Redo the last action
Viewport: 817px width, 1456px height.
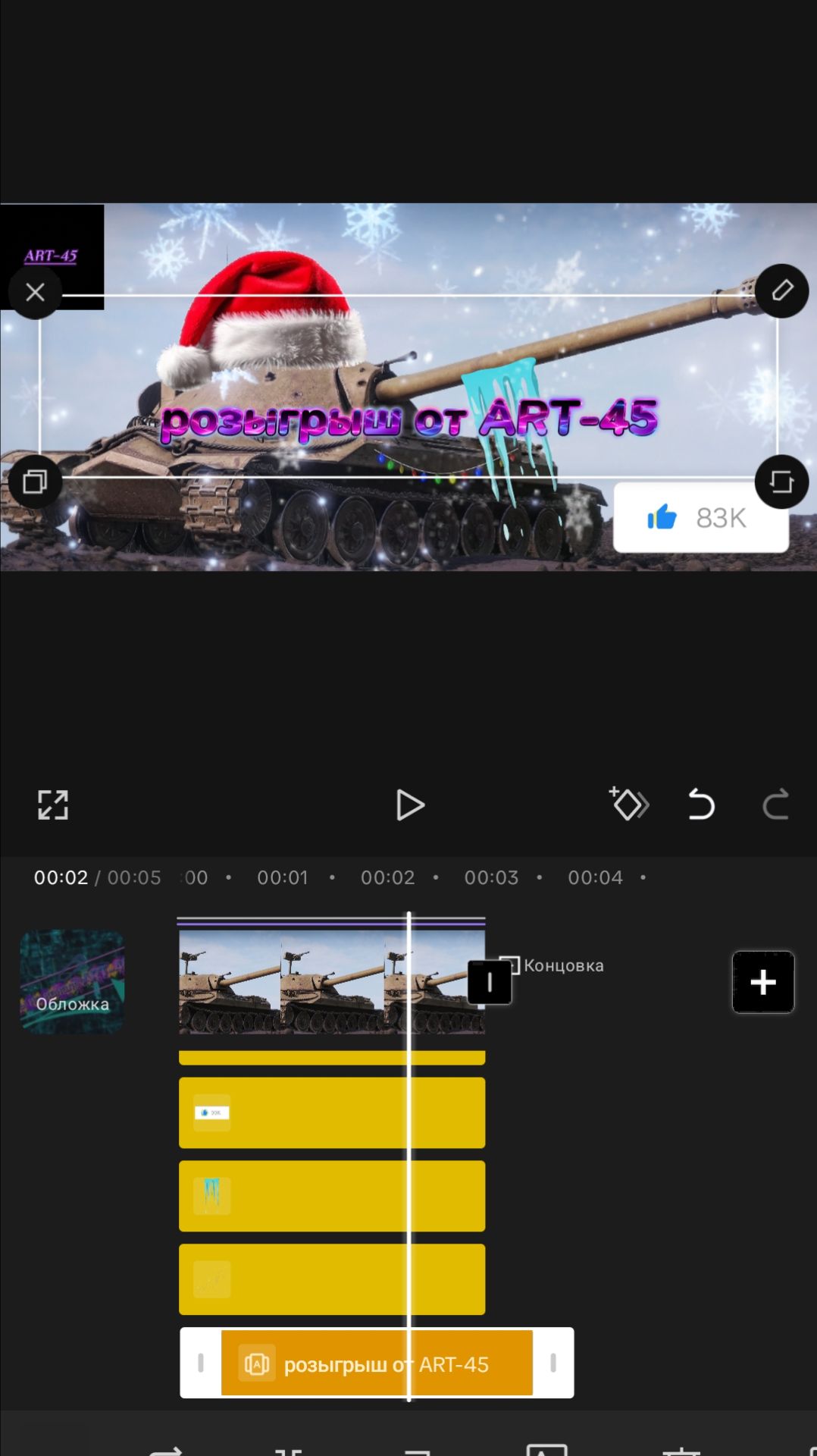(775, 805)
